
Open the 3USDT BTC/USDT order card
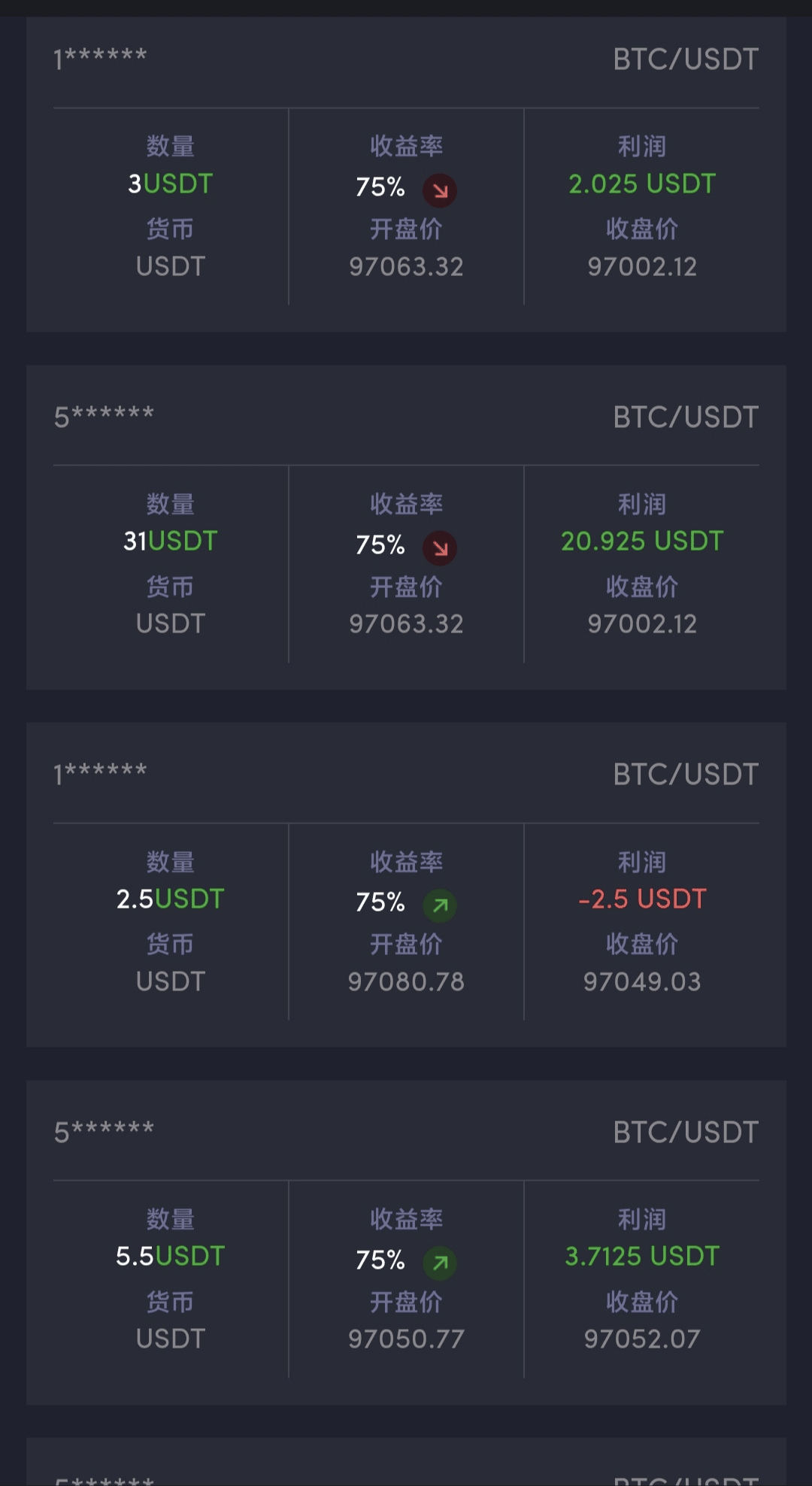click(x=406, y=174)
